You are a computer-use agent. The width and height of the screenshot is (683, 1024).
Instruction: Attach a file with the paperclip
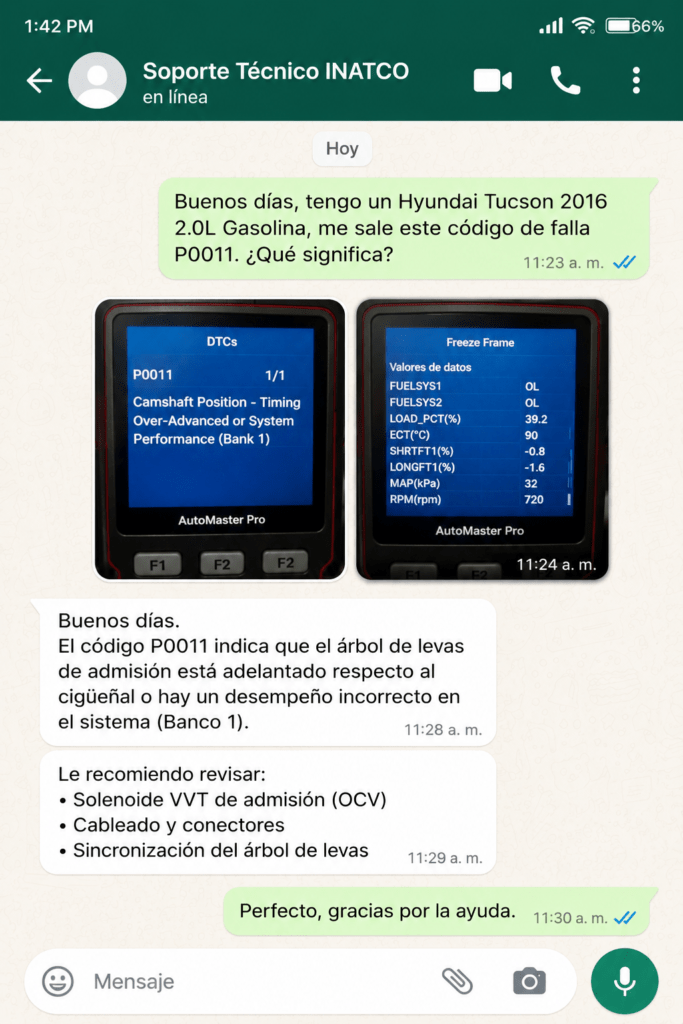pyautogui.click(x=457, y=981)
